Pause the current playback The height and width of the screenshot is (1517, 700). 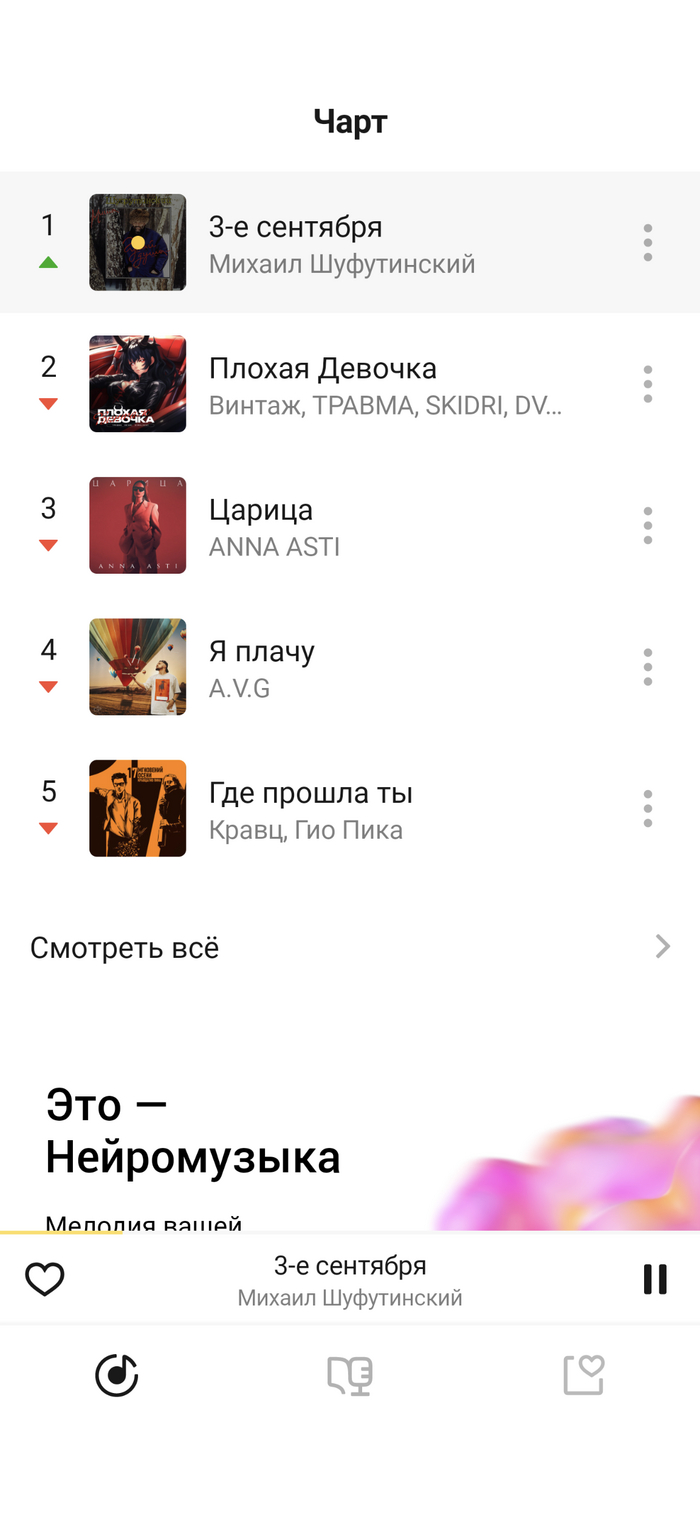coord(655,1280)
